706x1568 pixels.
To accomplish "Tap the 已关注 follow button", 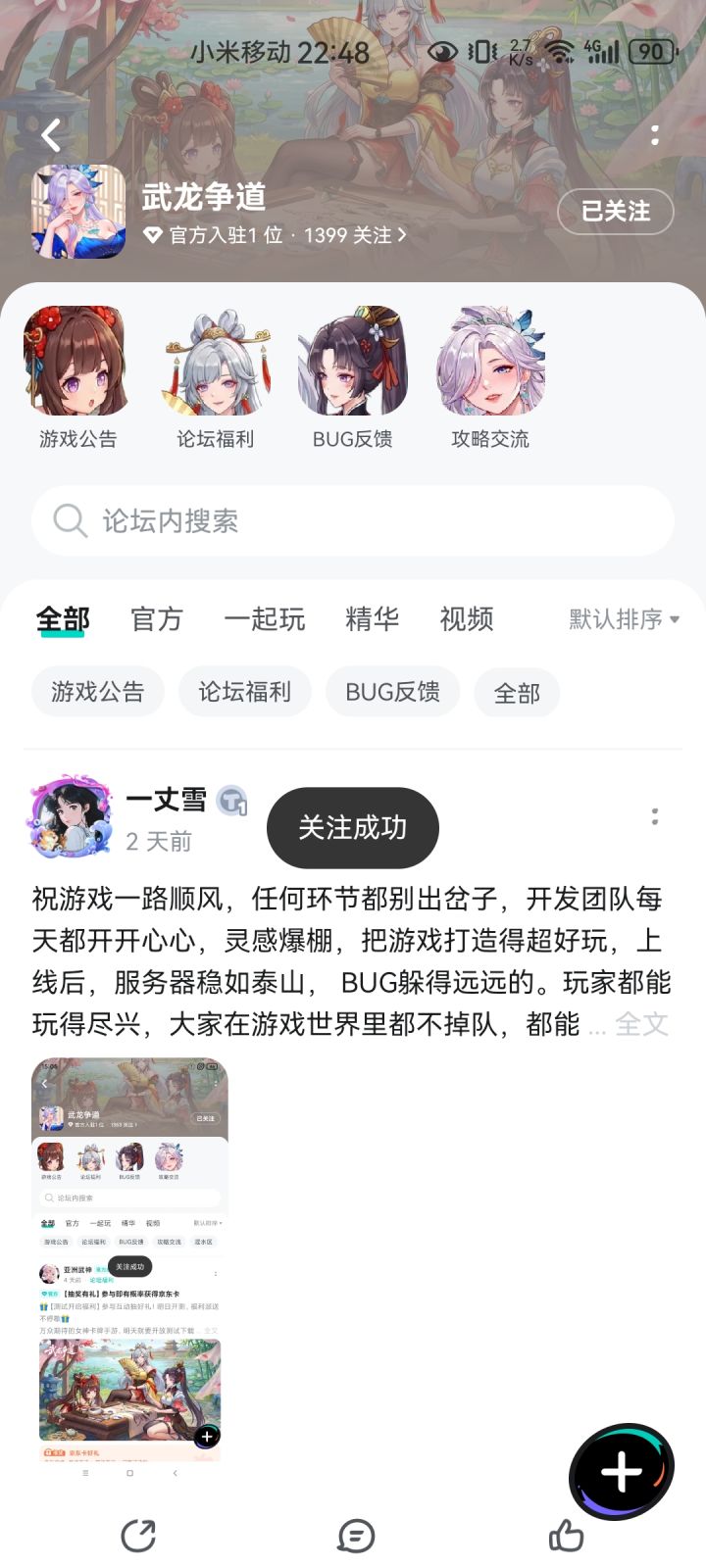I will pos(616,211).
